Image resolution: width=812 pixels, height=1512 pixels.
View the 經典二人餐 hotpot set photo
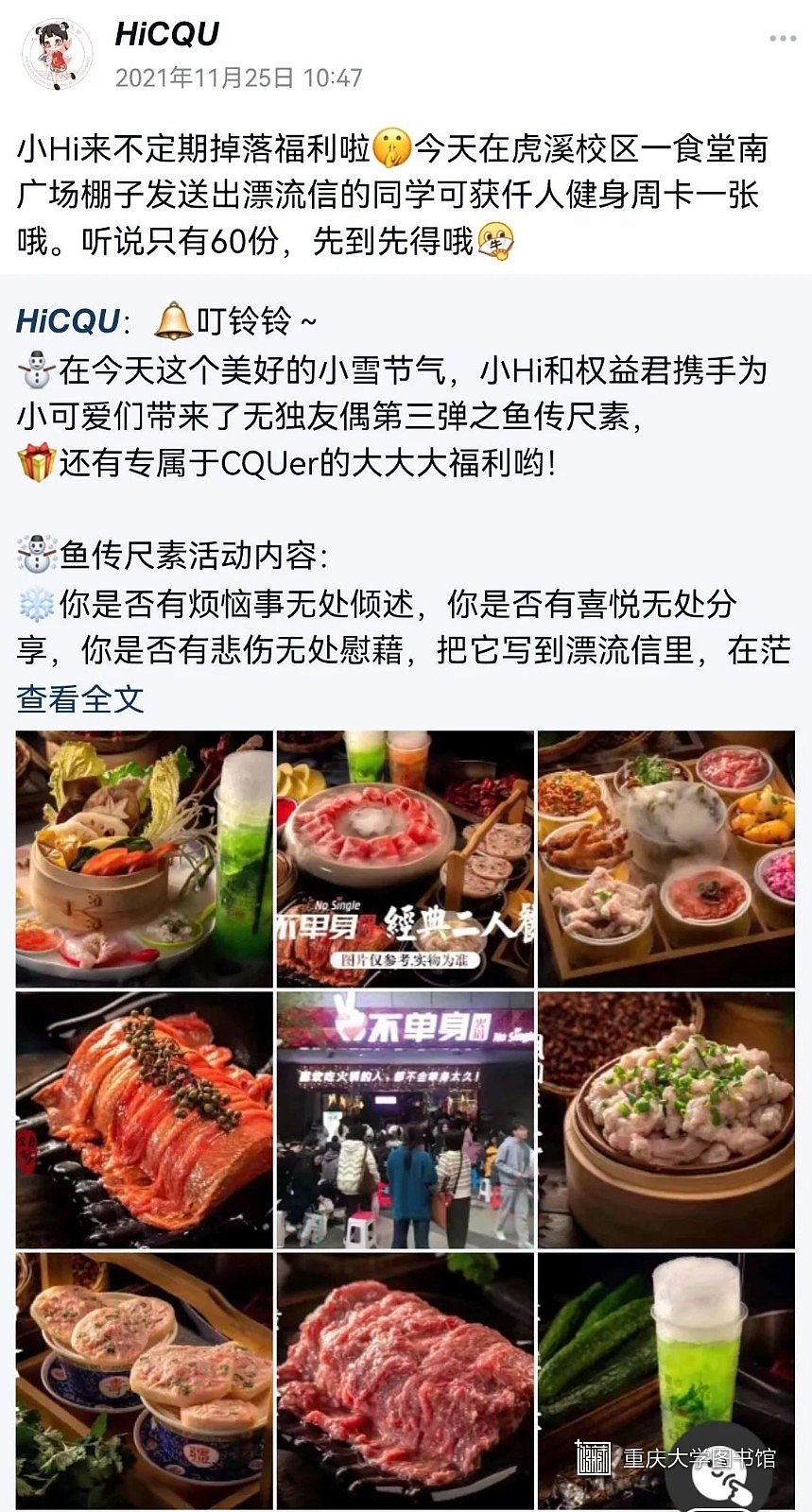pos(405,859)
